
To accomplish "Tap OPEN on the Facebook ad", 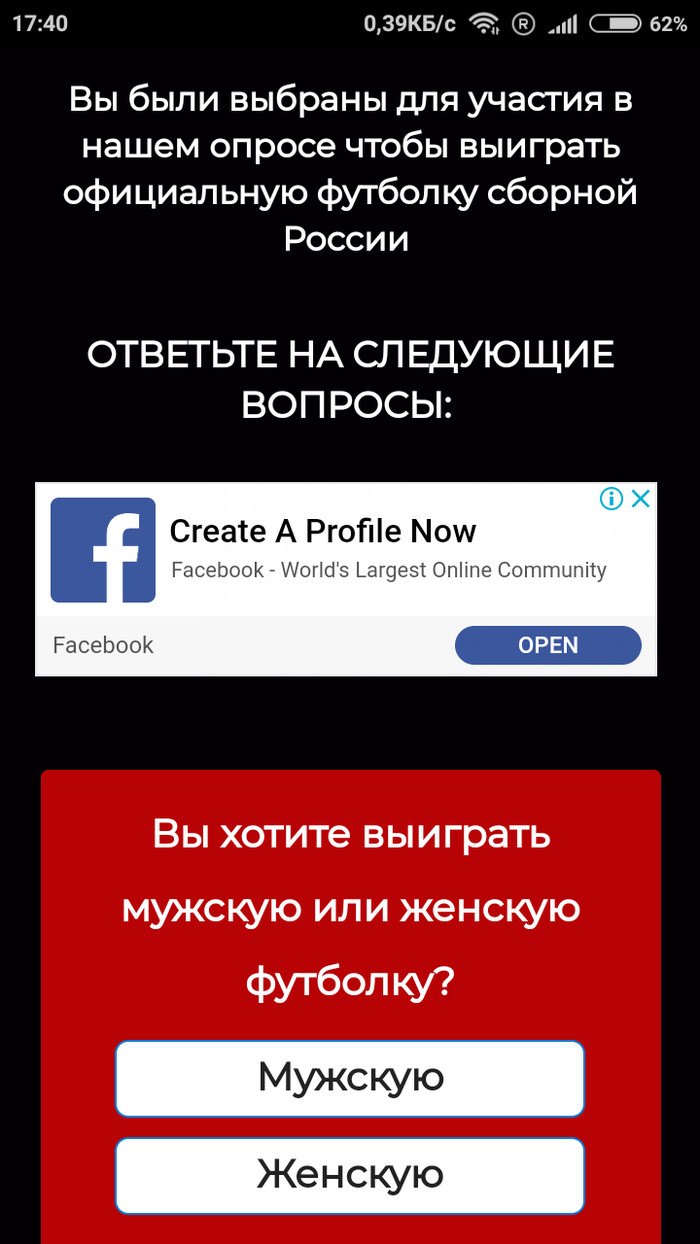I will pyautogui.click(x=547, y=645).
